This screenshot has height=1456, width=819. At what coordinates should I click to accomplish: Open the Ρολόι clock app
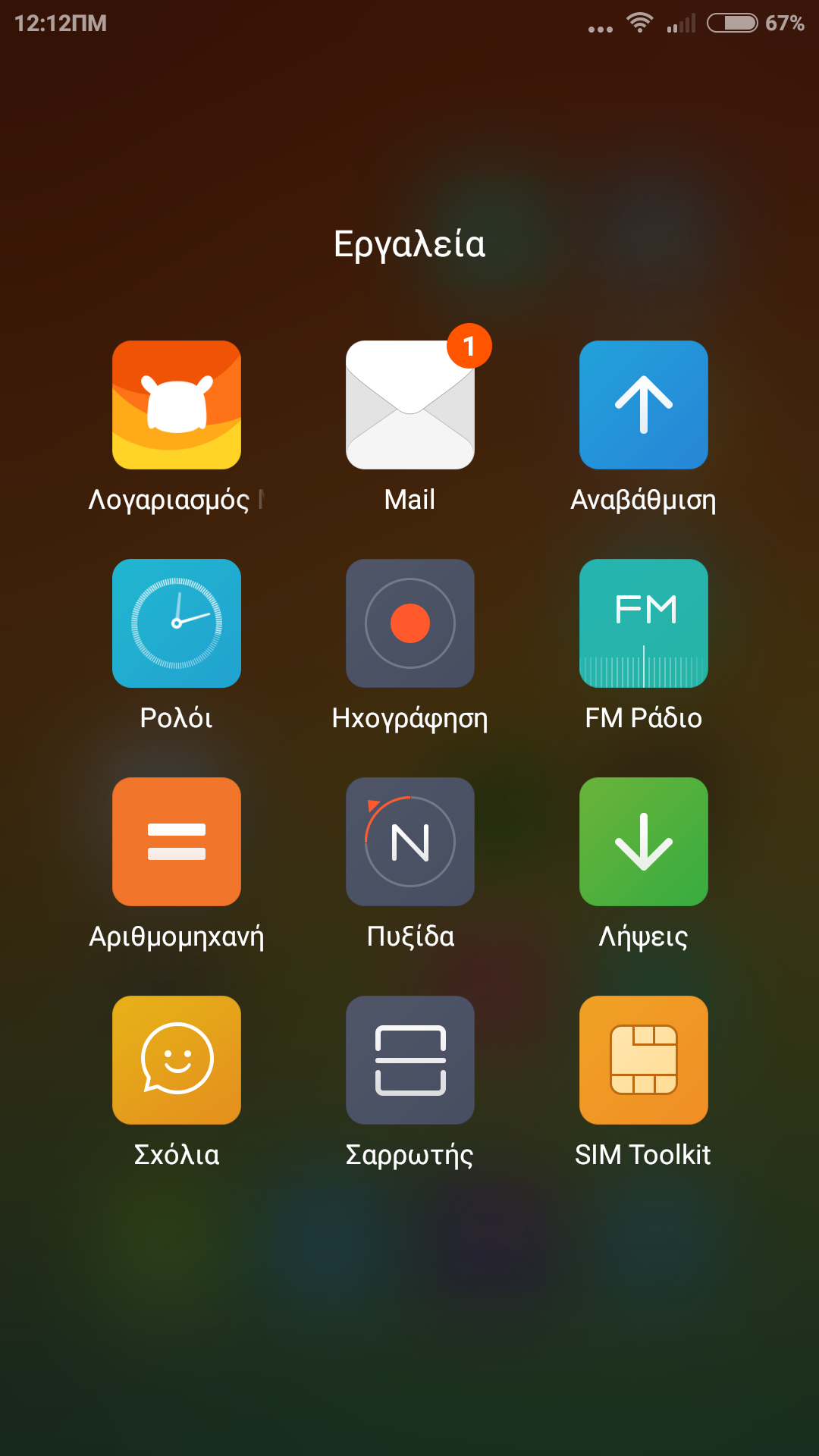click(x=177, y=623)
